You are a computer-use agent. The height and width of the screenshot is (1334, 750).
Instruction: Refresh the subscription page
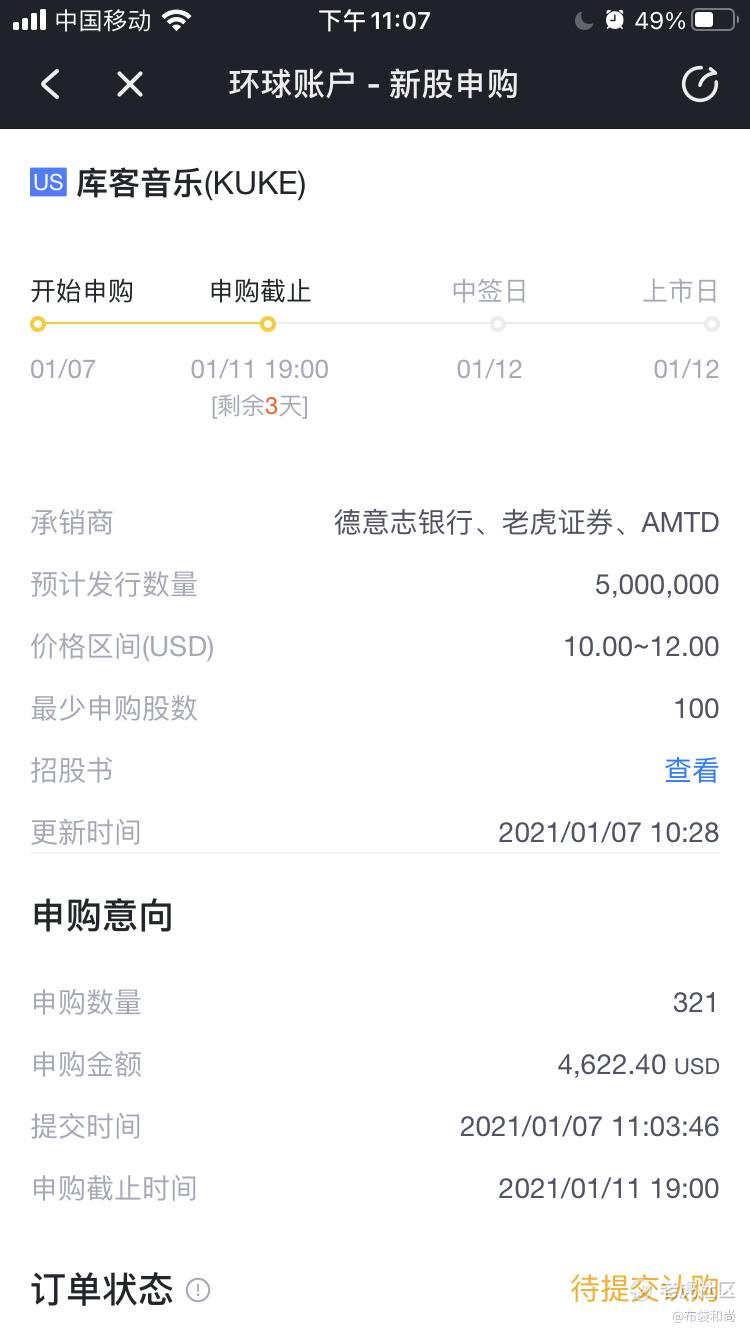pyautogui.click(x=700, y=85)
